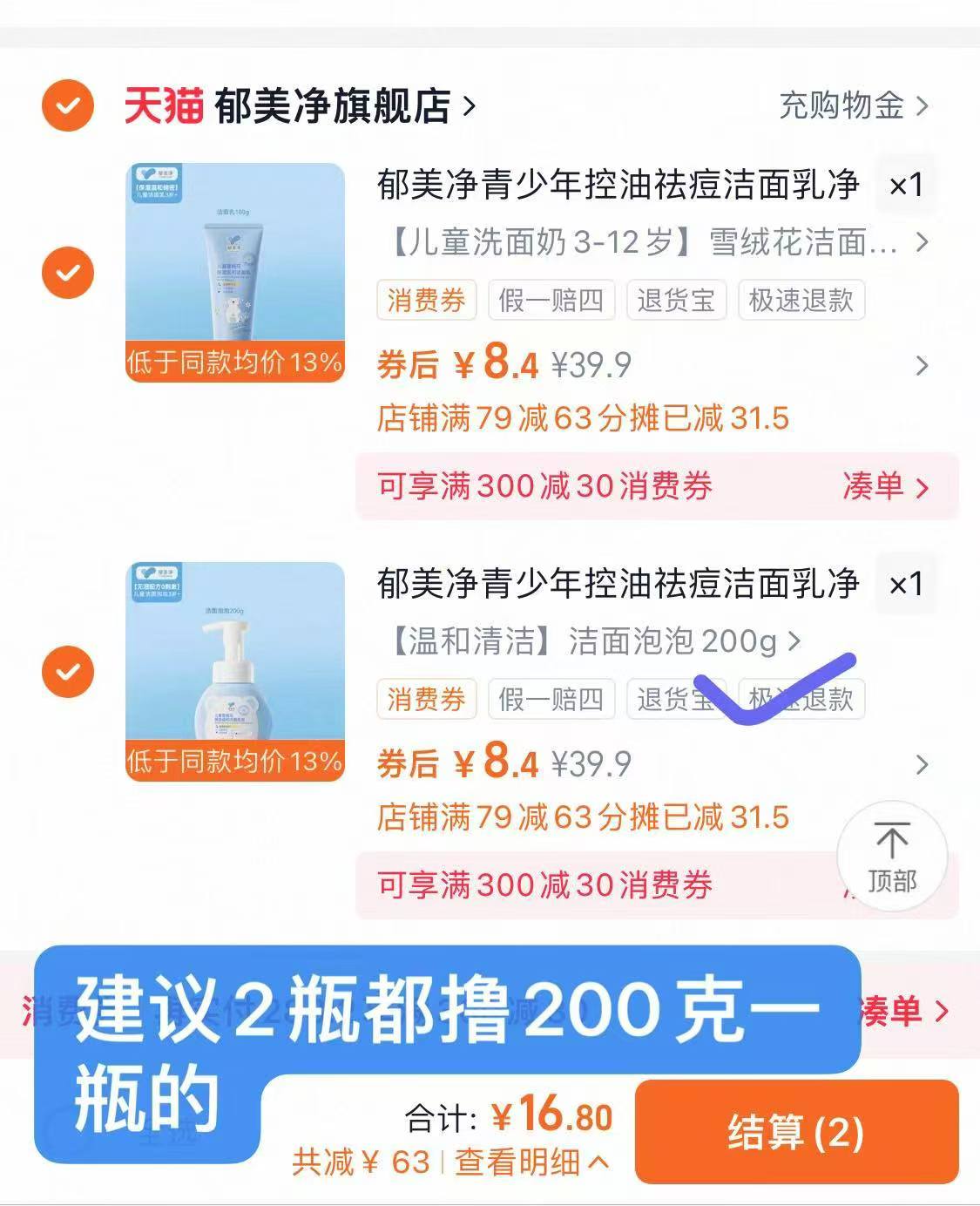Jump back to top with 顶部 button

[891, 857]
